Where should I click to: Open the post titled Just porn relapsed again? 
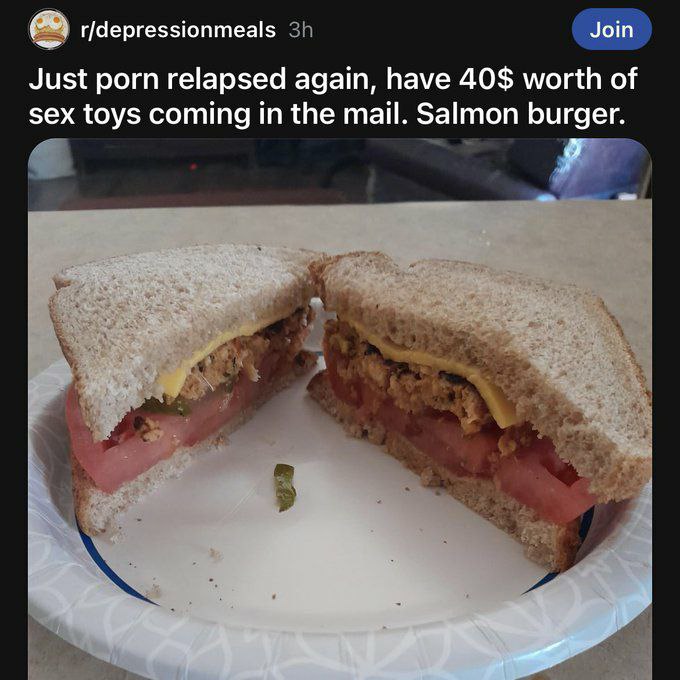(x=332, y=97)
